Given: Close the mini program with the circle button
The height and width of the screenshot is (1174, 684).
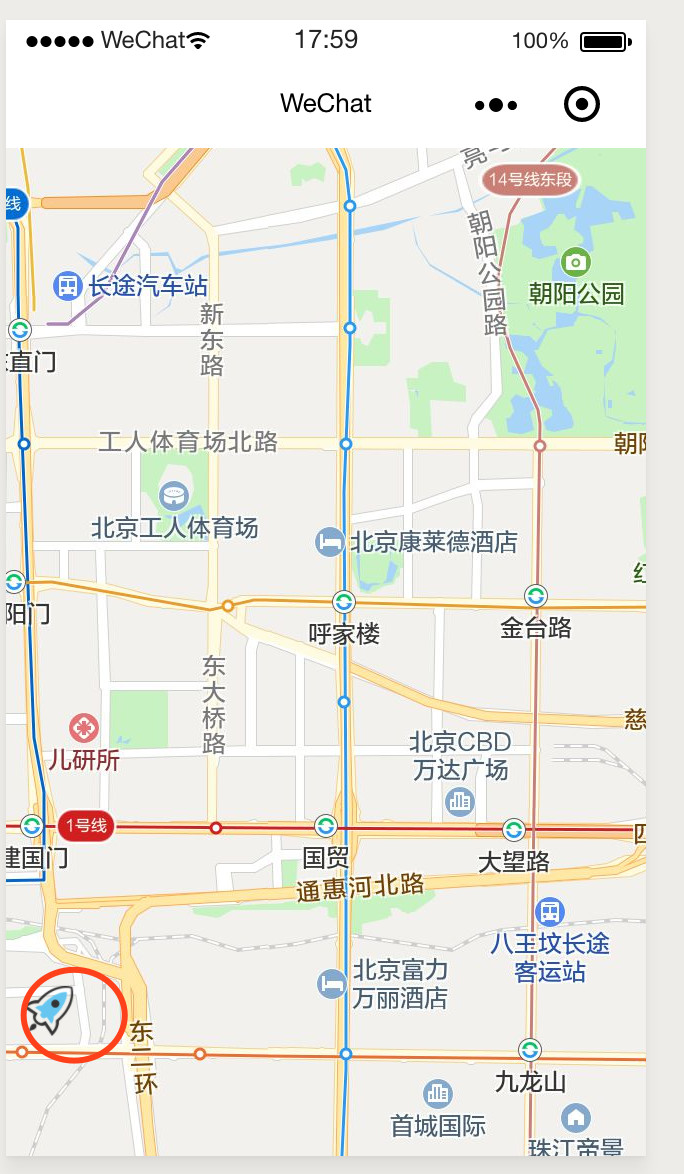Looking at the screenshot, I should tap(582, 104).
